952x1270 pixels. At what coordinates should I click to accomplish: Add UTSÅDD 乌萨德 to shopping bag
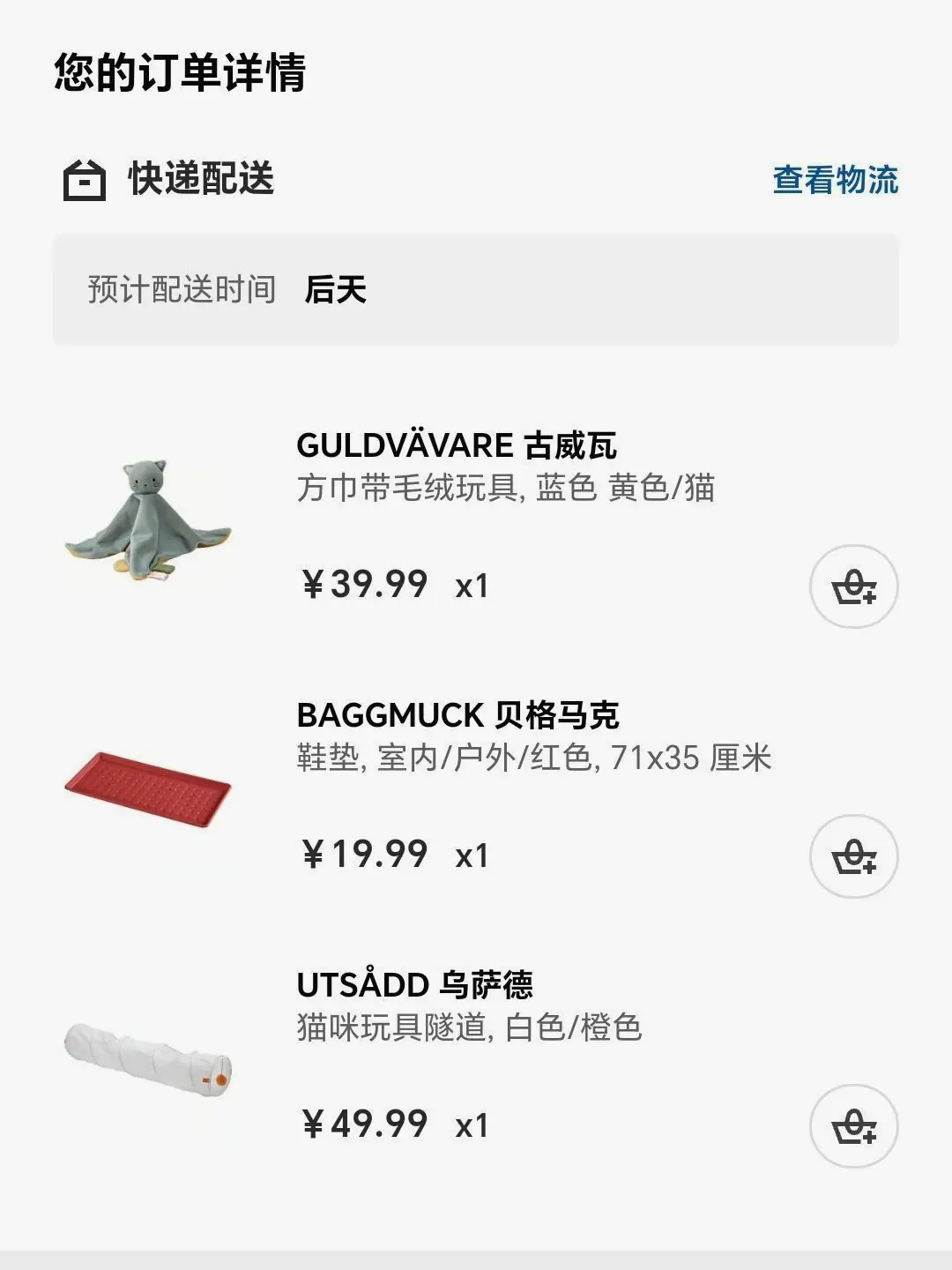[x=853, y=1126]
